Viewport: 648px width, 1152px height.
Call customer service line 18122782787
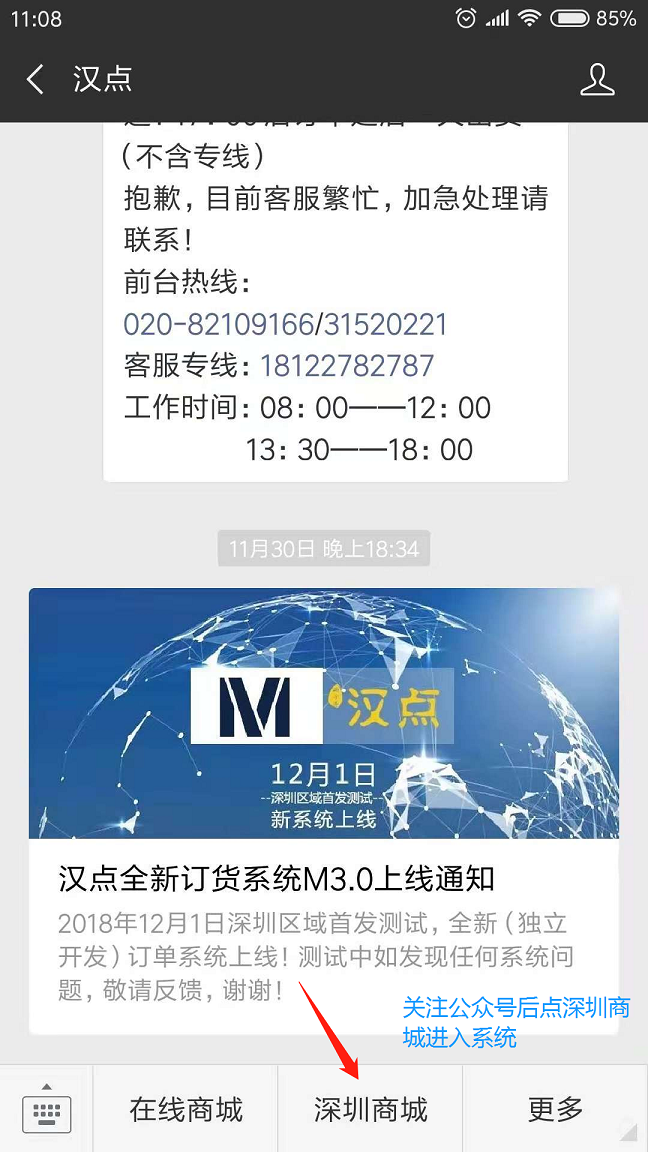pos(347,366)
